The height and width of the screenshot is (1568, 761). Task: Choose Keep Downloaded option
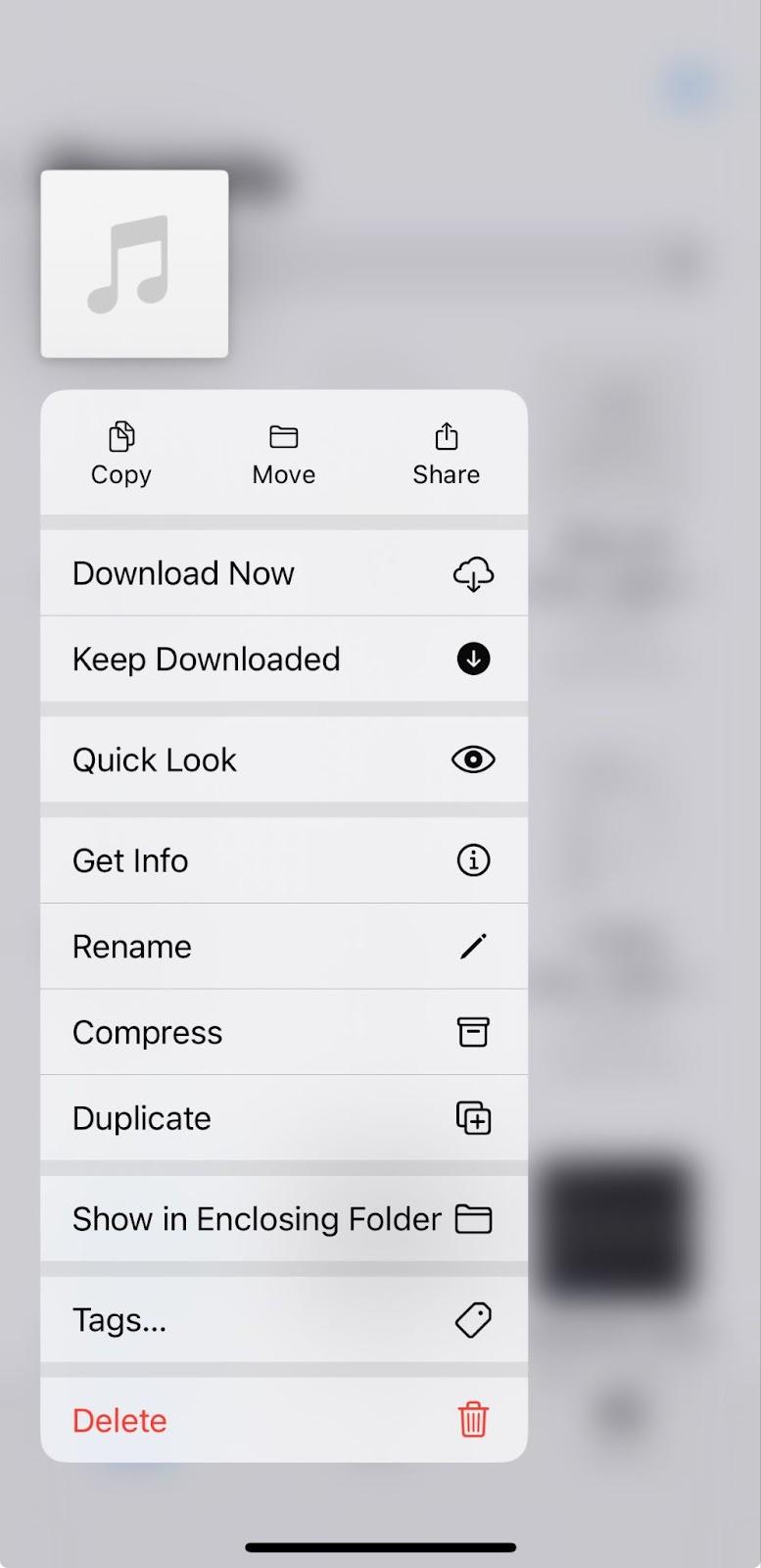pos(283,660)
